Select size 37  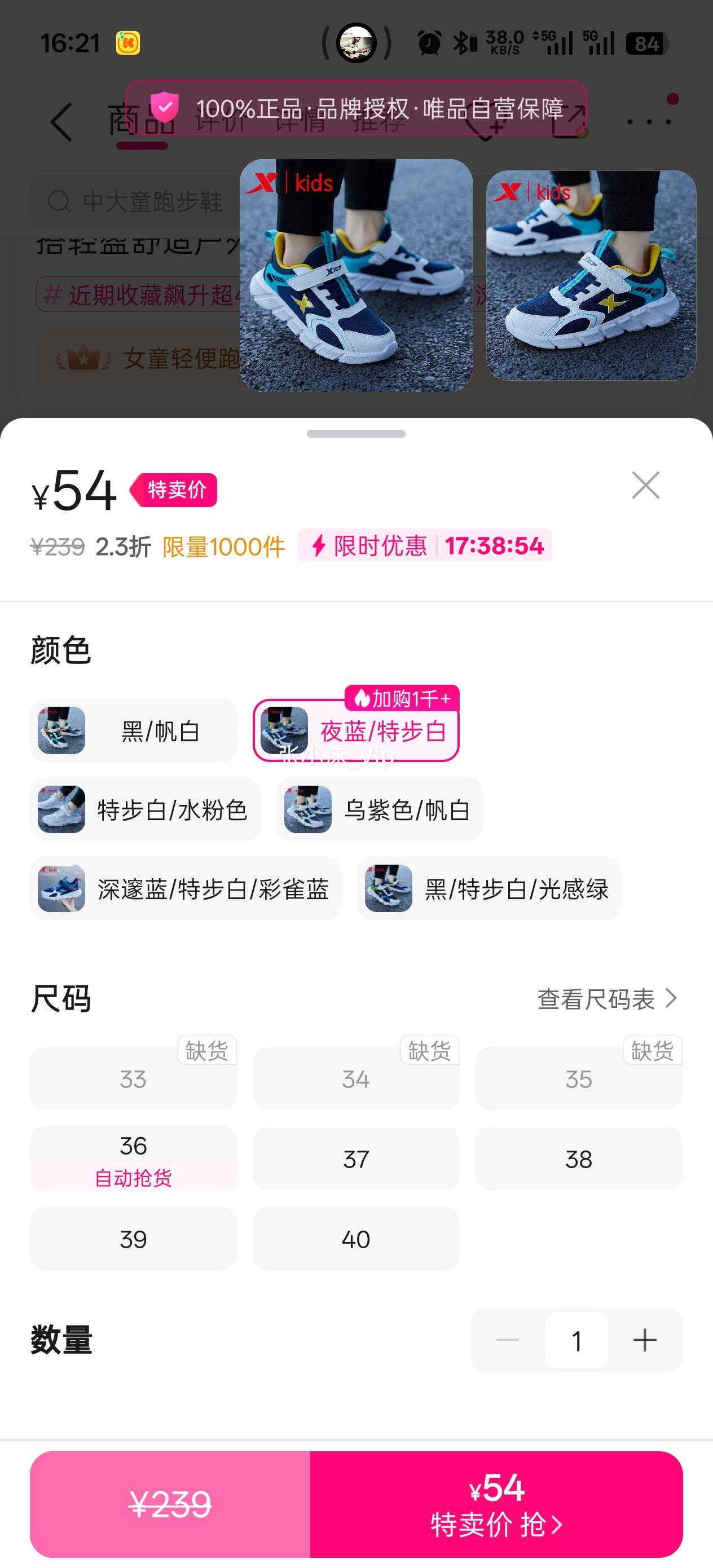click(356, 1159)
